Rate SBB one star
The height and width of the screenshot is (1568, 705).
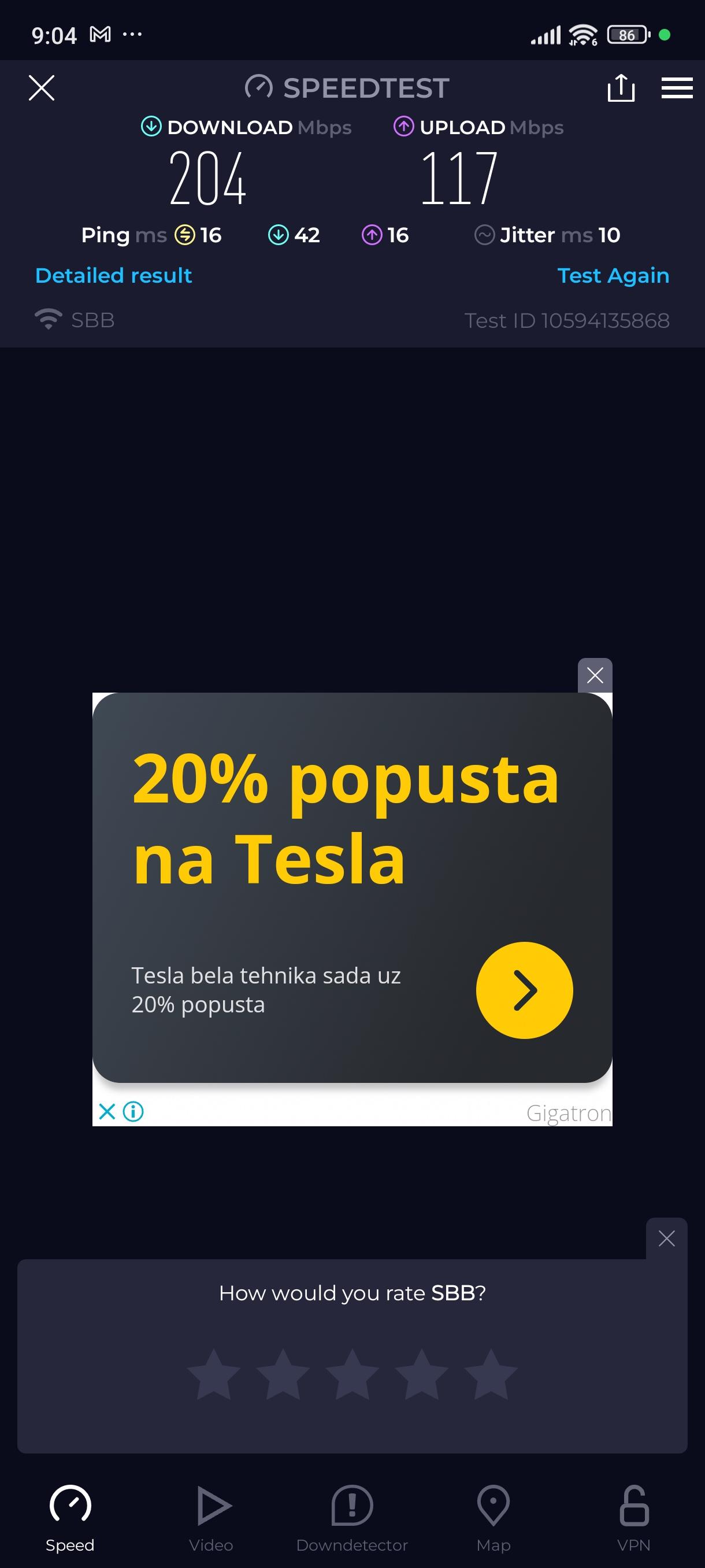pyautogui.click(x=213, y=1374)
